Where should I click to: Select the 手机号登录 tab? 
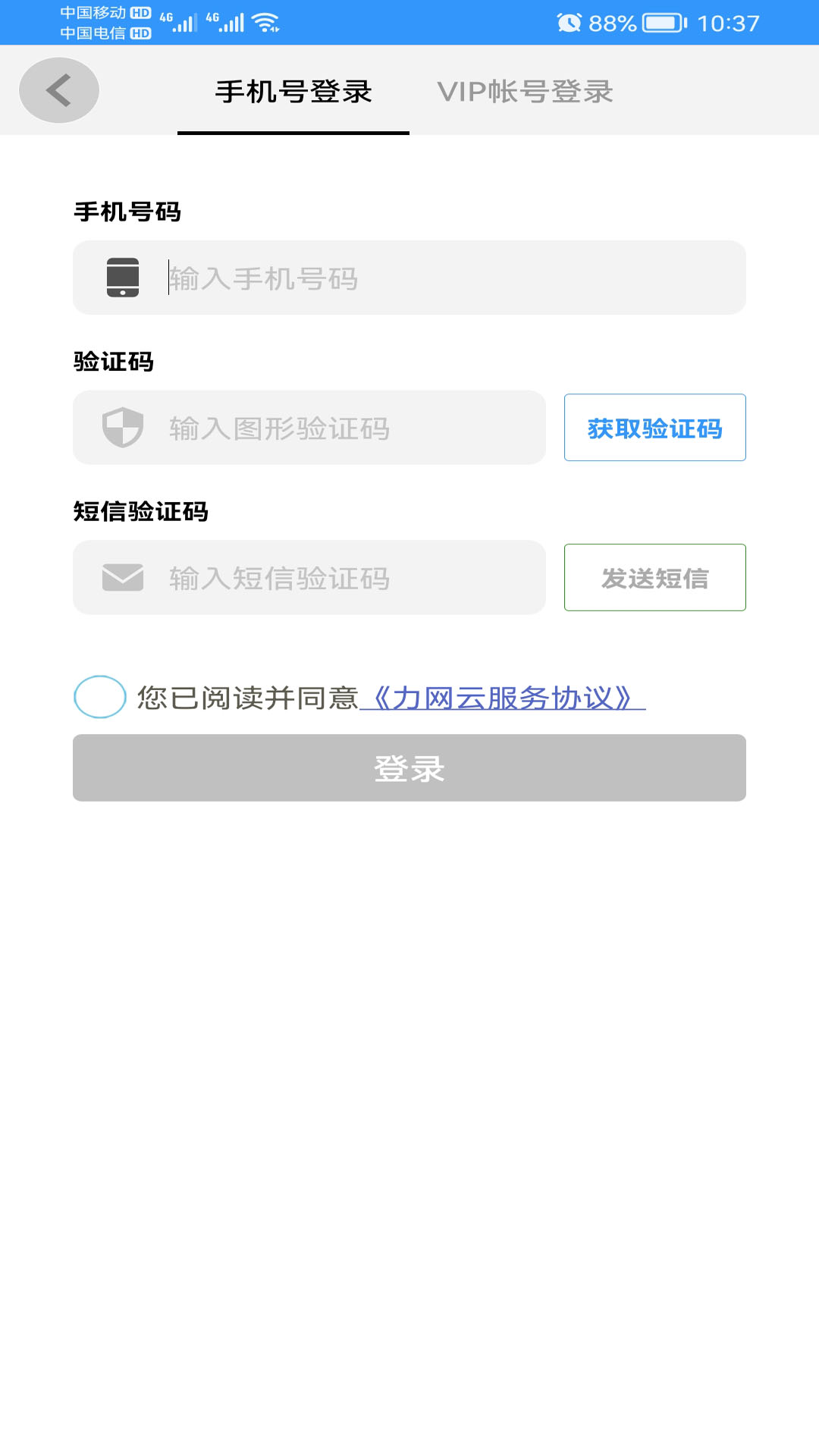pyautogui.click(x=293, y=91)
